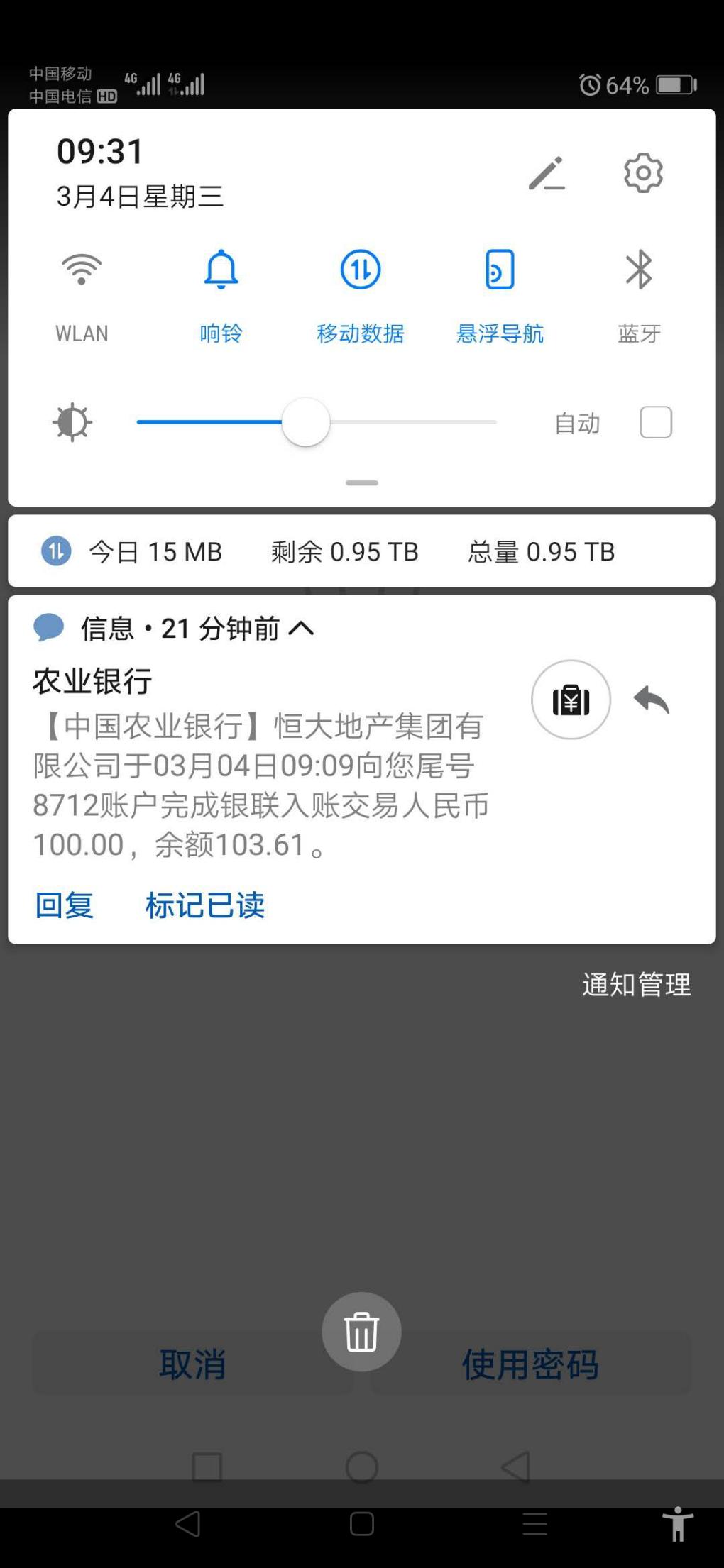Screen dimensions: 724x1568
Task: Go to home via the navigation bar
Action: tap(361, 1523)
